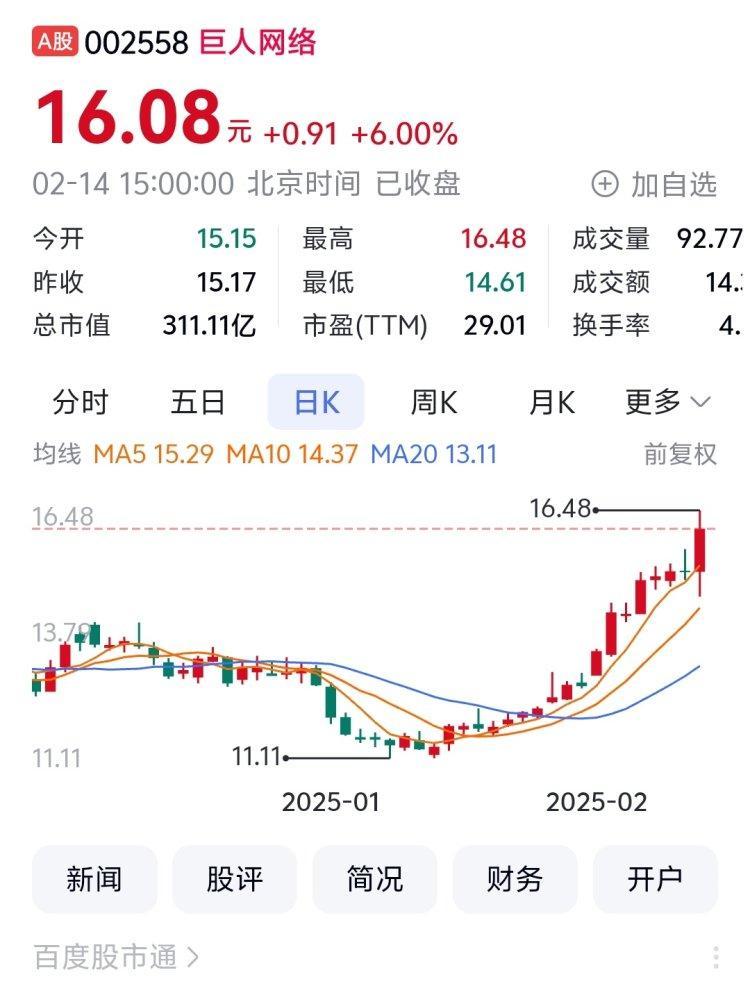Switch to the 五日 five-day tab
This screenshot has height=986, width=750.
coord(199,401)
